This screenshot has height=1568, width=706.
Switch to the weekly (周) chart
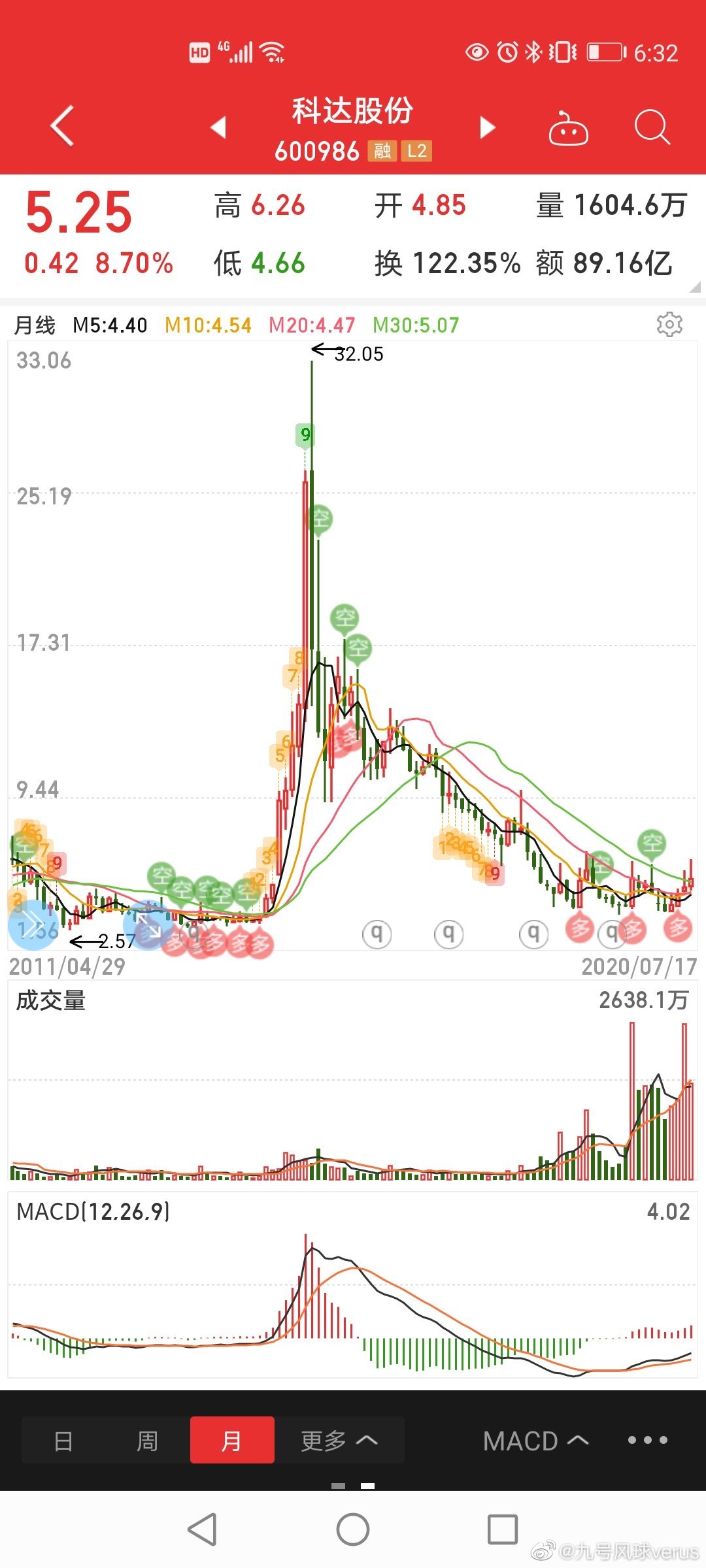pyautogui.click(x=147, y=1441)
